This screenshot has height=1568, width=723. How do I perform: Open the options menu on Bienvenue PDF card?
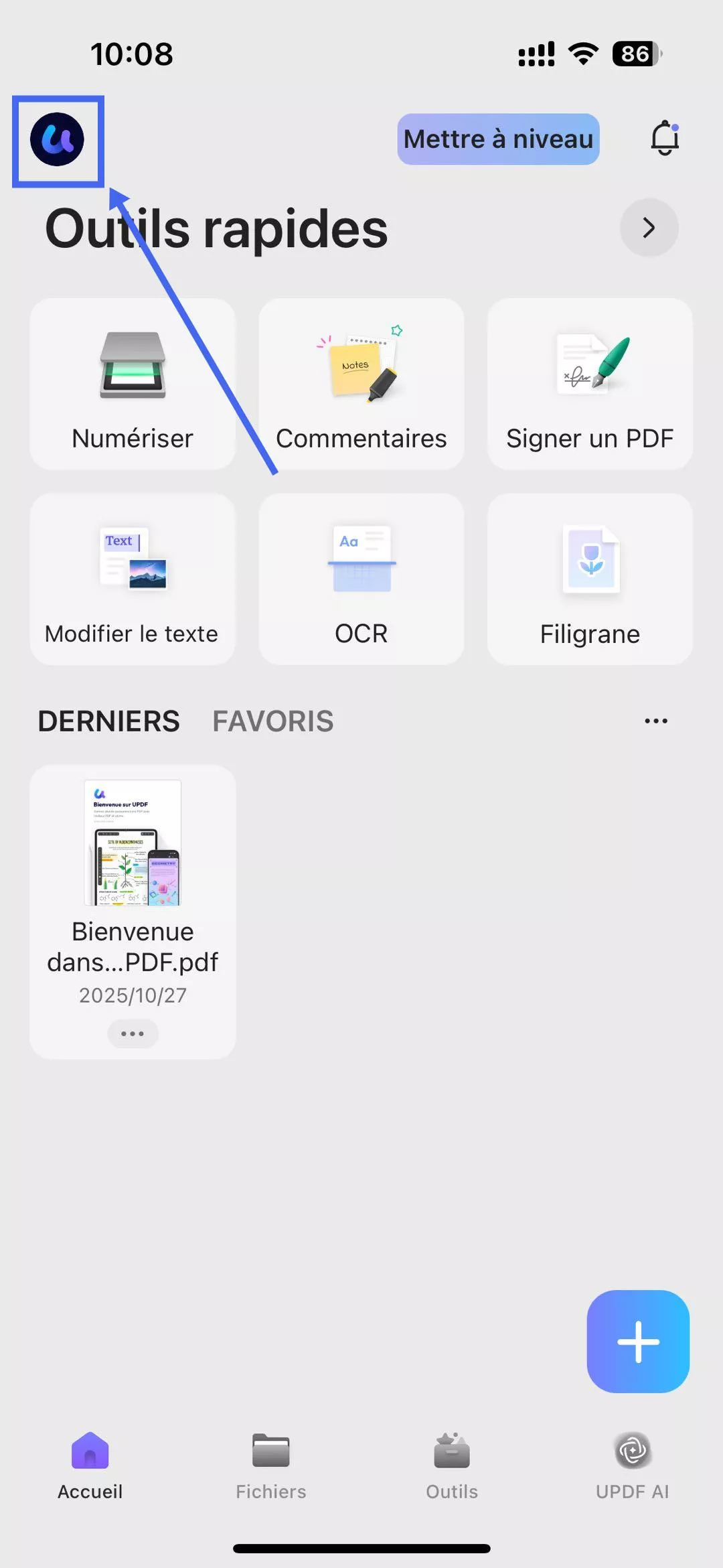[x=132, y=1033]
